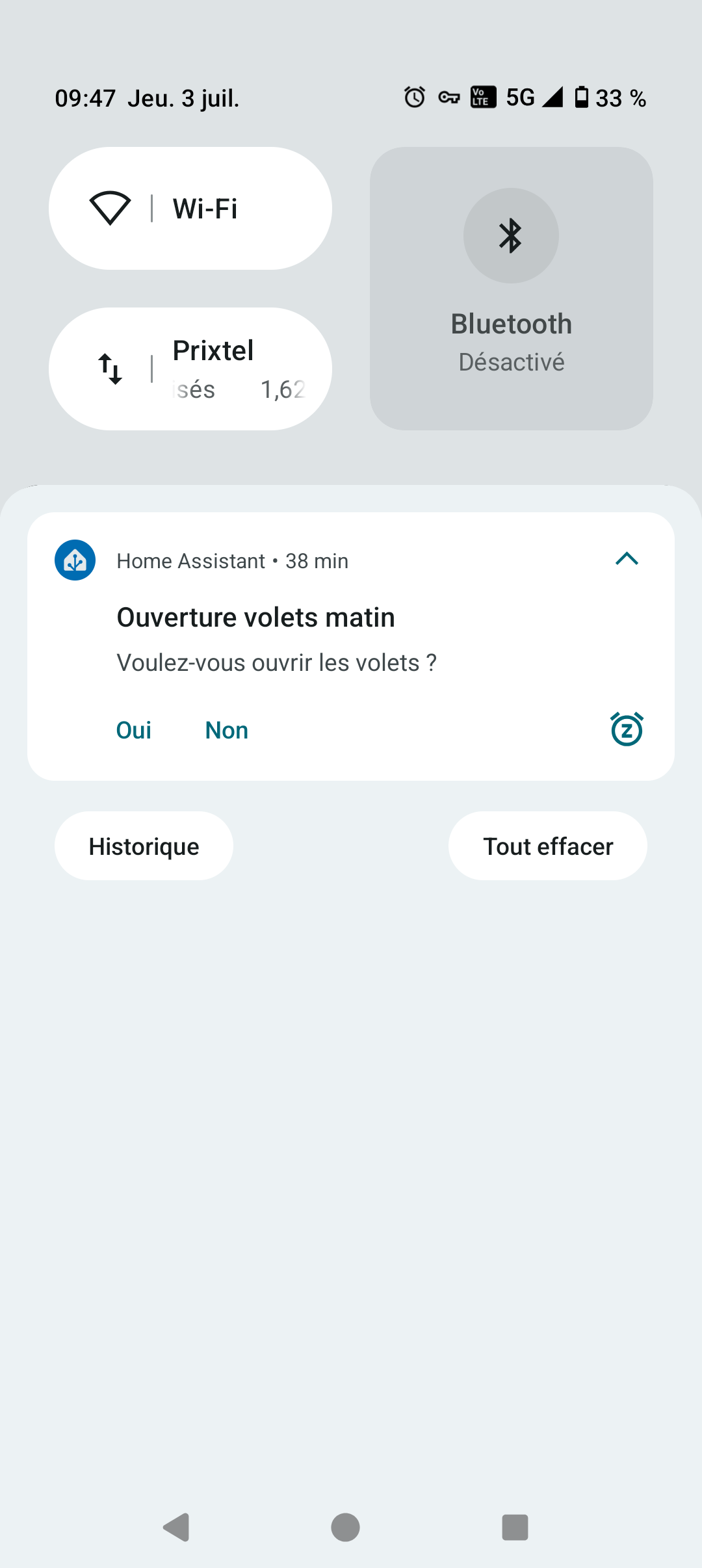Go back with the navigation bar

(x=176, y=1527)
